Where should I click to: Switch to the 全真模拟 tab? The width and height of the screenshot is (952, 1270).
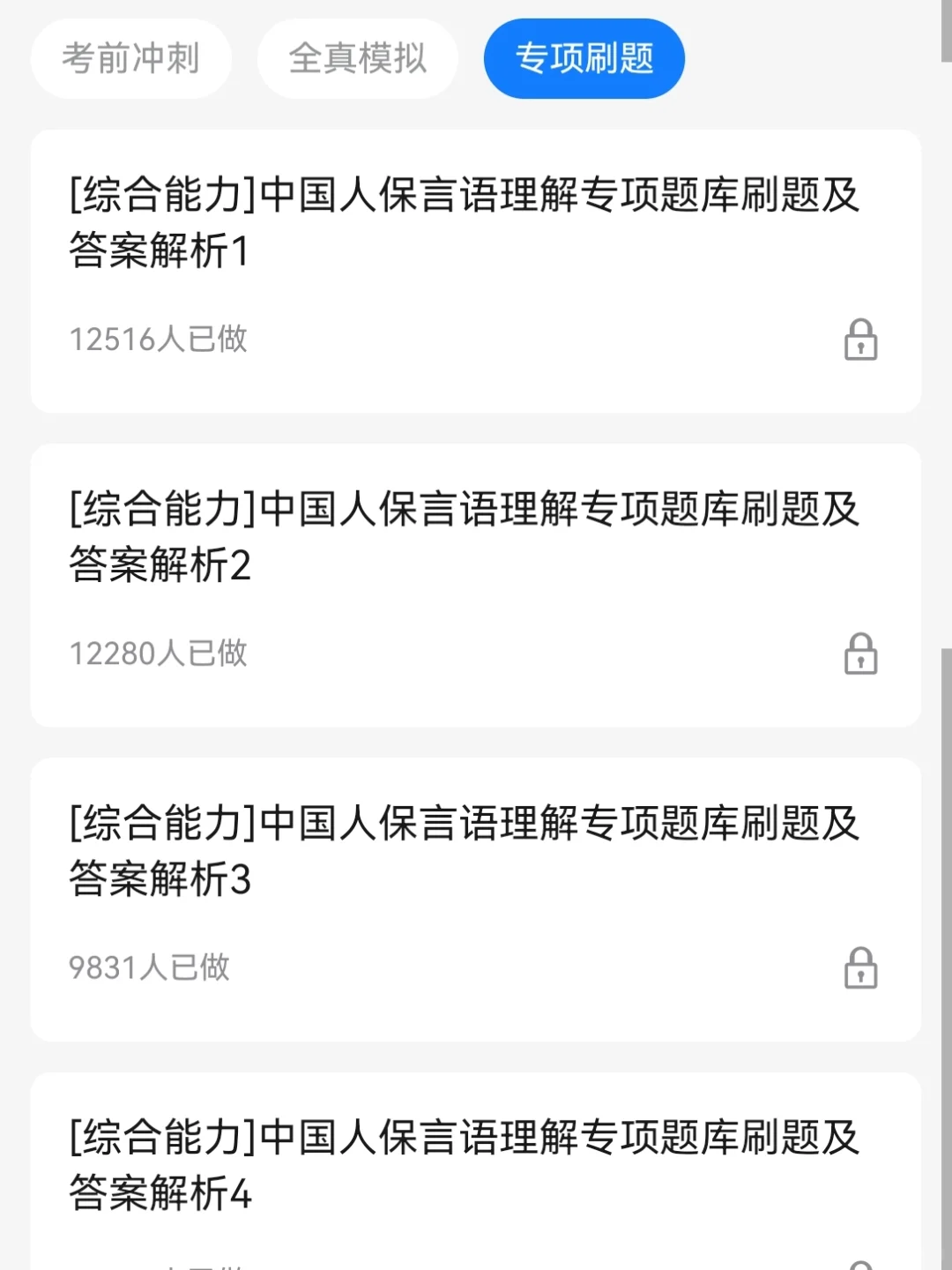tap(357, 58)
